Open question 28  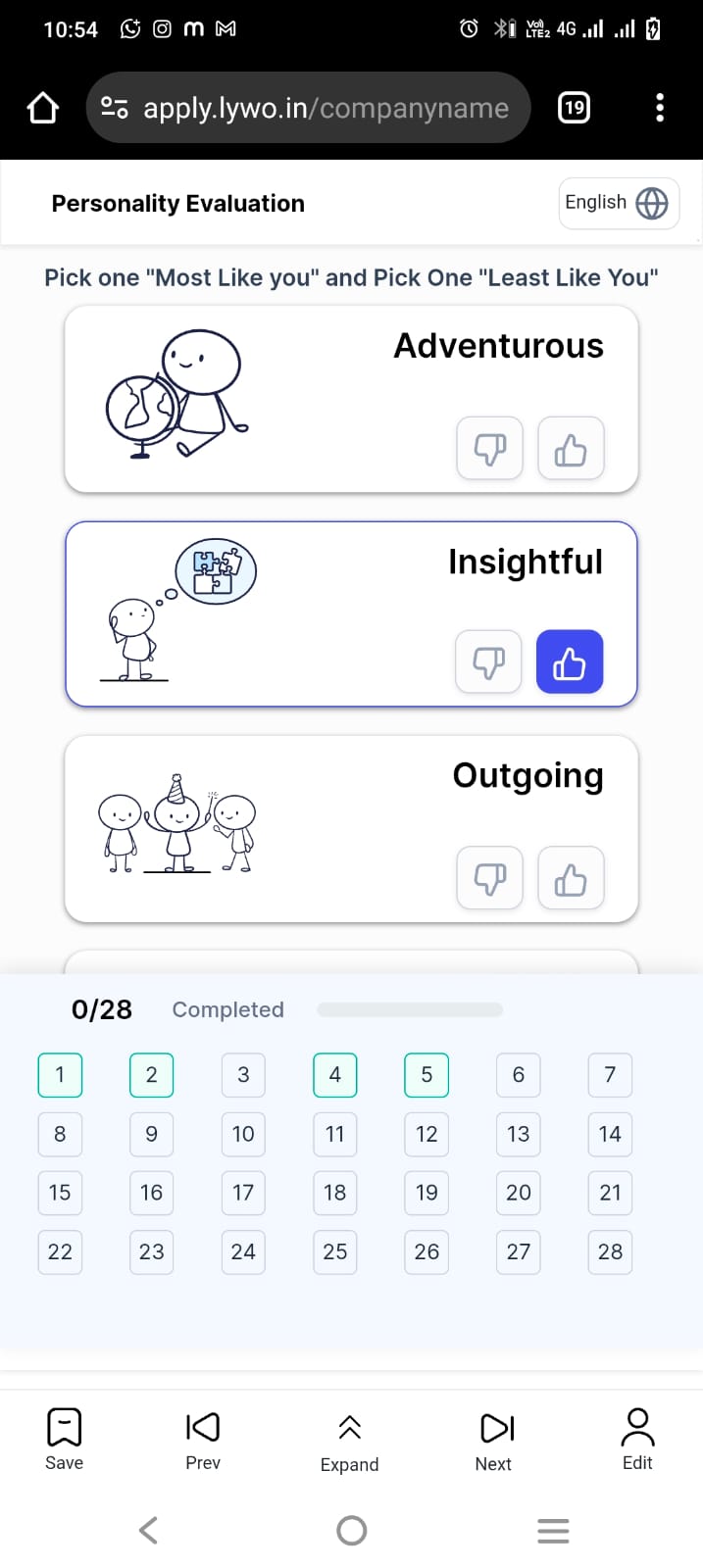coord(610,1251)
